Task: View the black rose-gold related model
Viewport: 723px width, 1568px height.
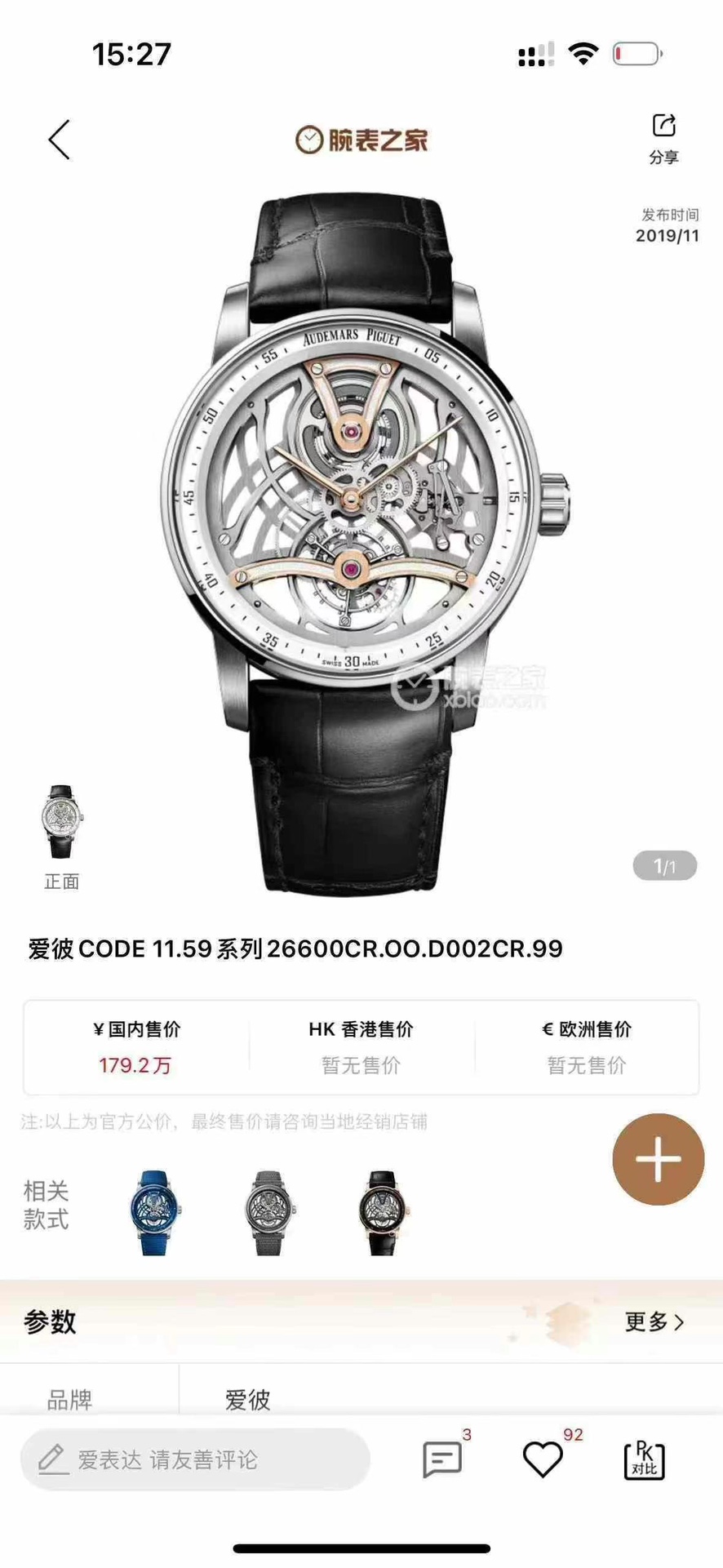Action: (383, 1212)
